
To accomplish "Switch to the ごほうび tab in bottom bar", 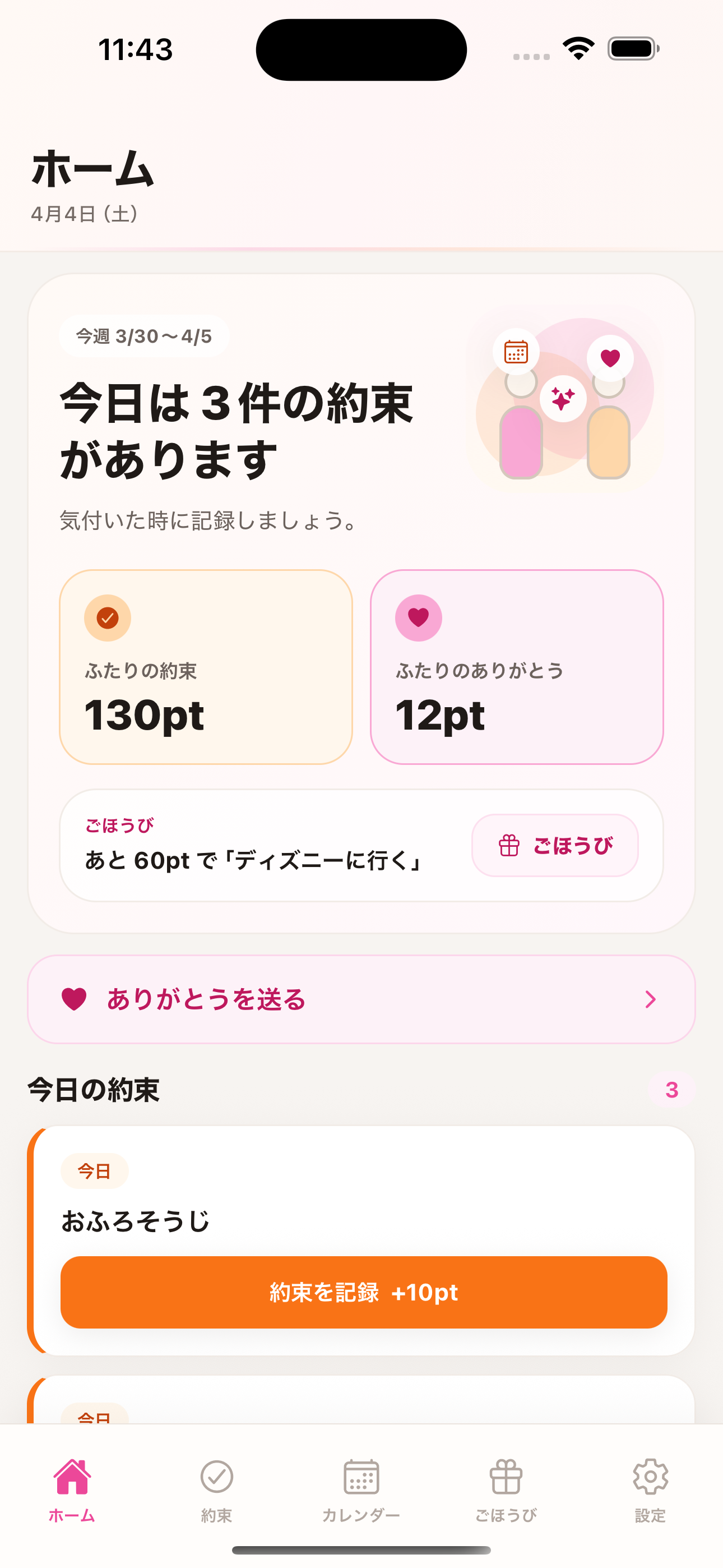I will pos(506,1488).
